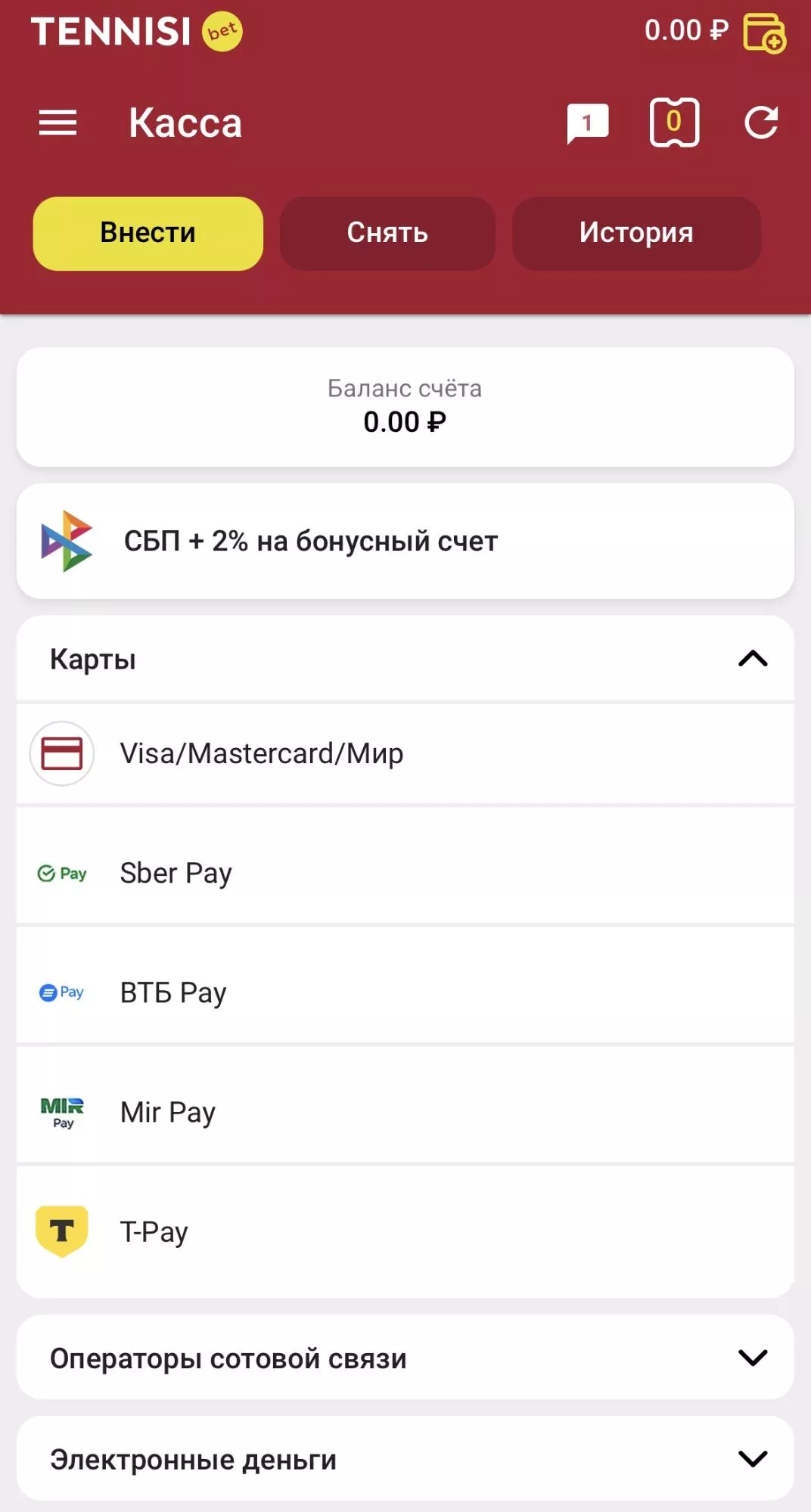Open the hamburger navigation menu

pyautogui.click(x=57, y=123)
